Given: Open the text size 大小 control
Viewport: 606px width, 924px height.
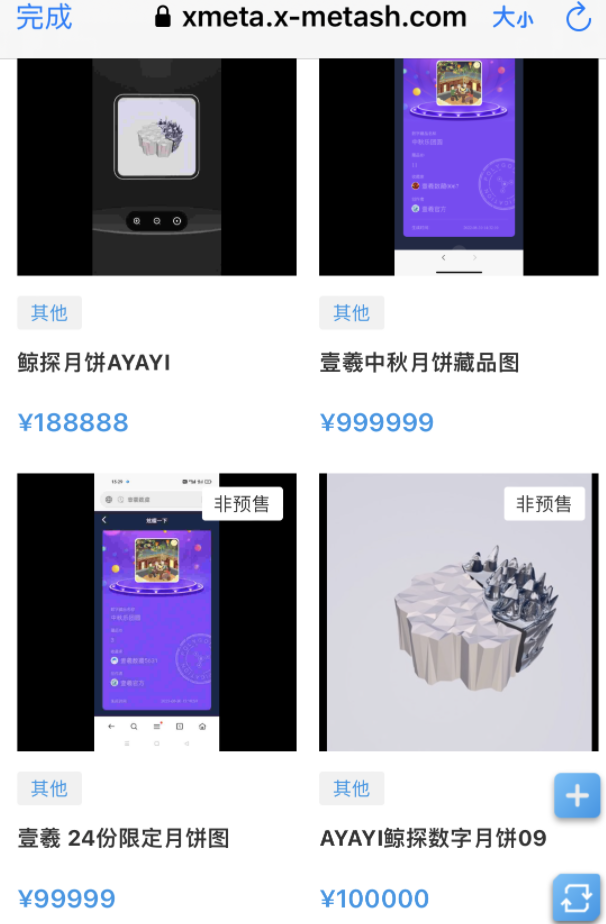Looking at the screenshot, I should click(512, 18).
